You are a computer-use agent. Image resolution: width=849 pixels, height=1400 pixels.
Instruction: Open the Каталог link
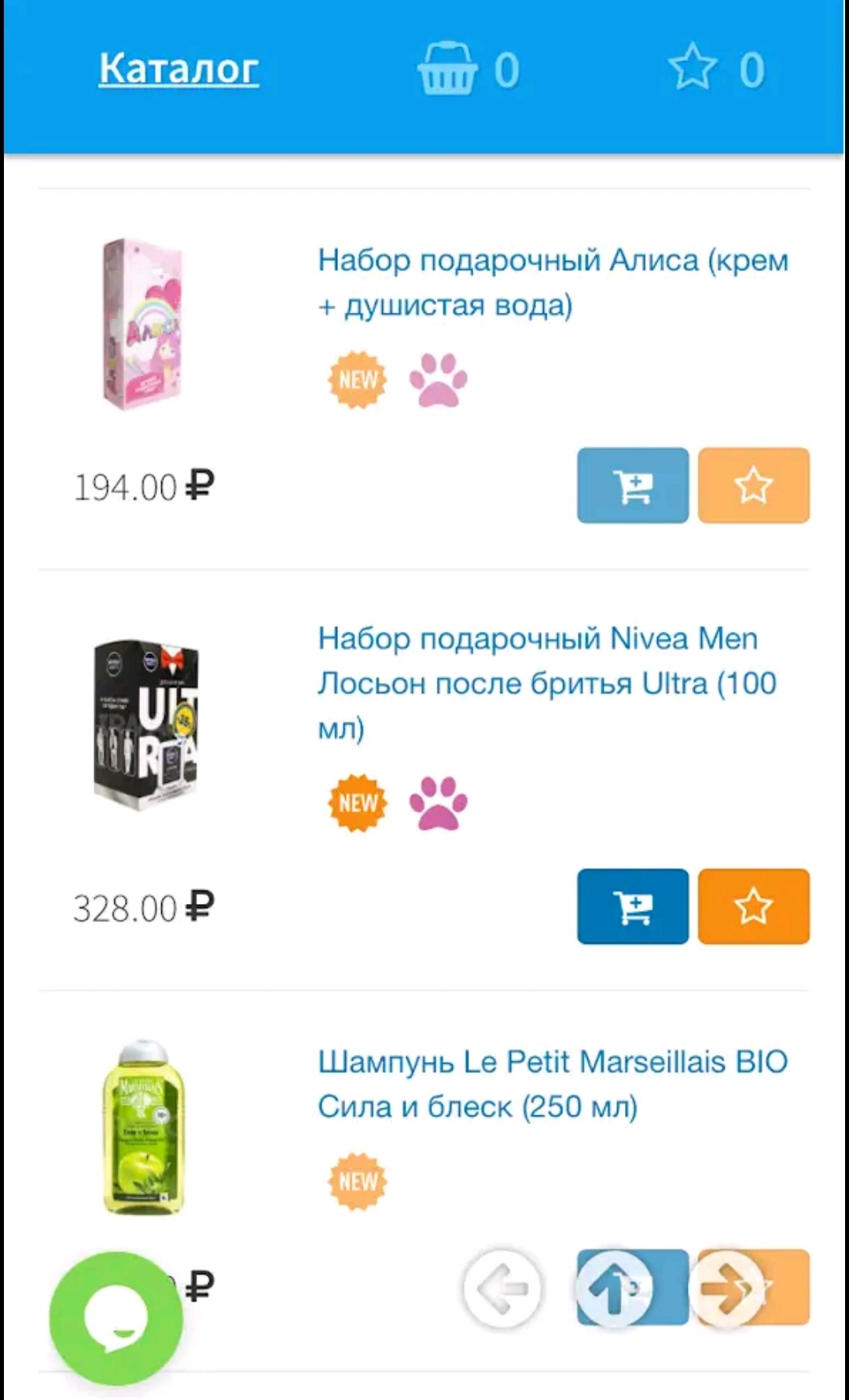click(178, 69)
